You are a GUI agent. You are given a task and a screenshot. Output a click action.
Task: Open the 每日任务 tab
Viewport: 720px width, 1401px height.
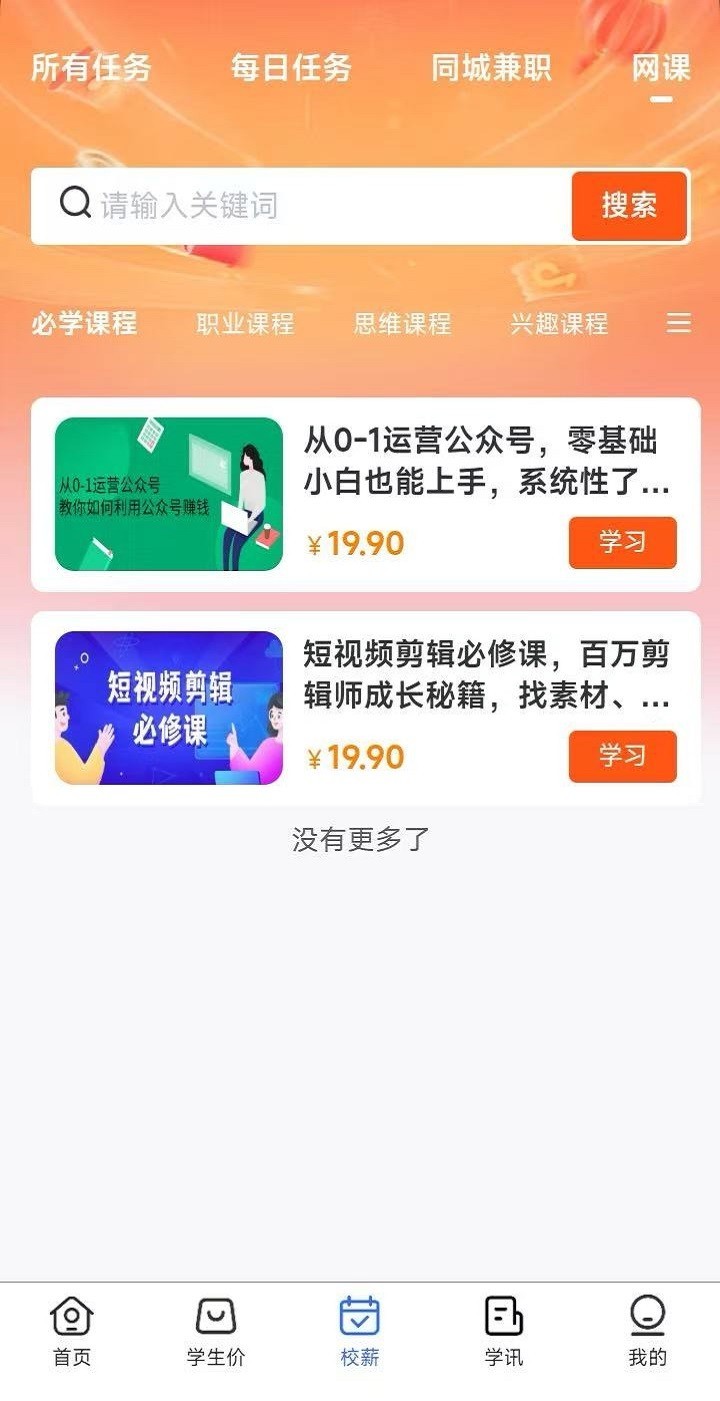290,69
